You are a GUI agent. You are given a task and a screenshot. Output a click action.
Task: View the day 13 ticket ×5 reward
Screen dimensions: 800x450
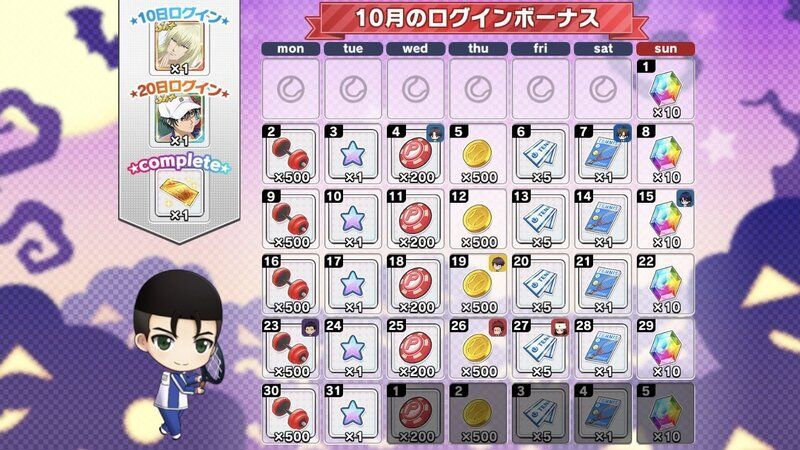click(x=540, y=220)
